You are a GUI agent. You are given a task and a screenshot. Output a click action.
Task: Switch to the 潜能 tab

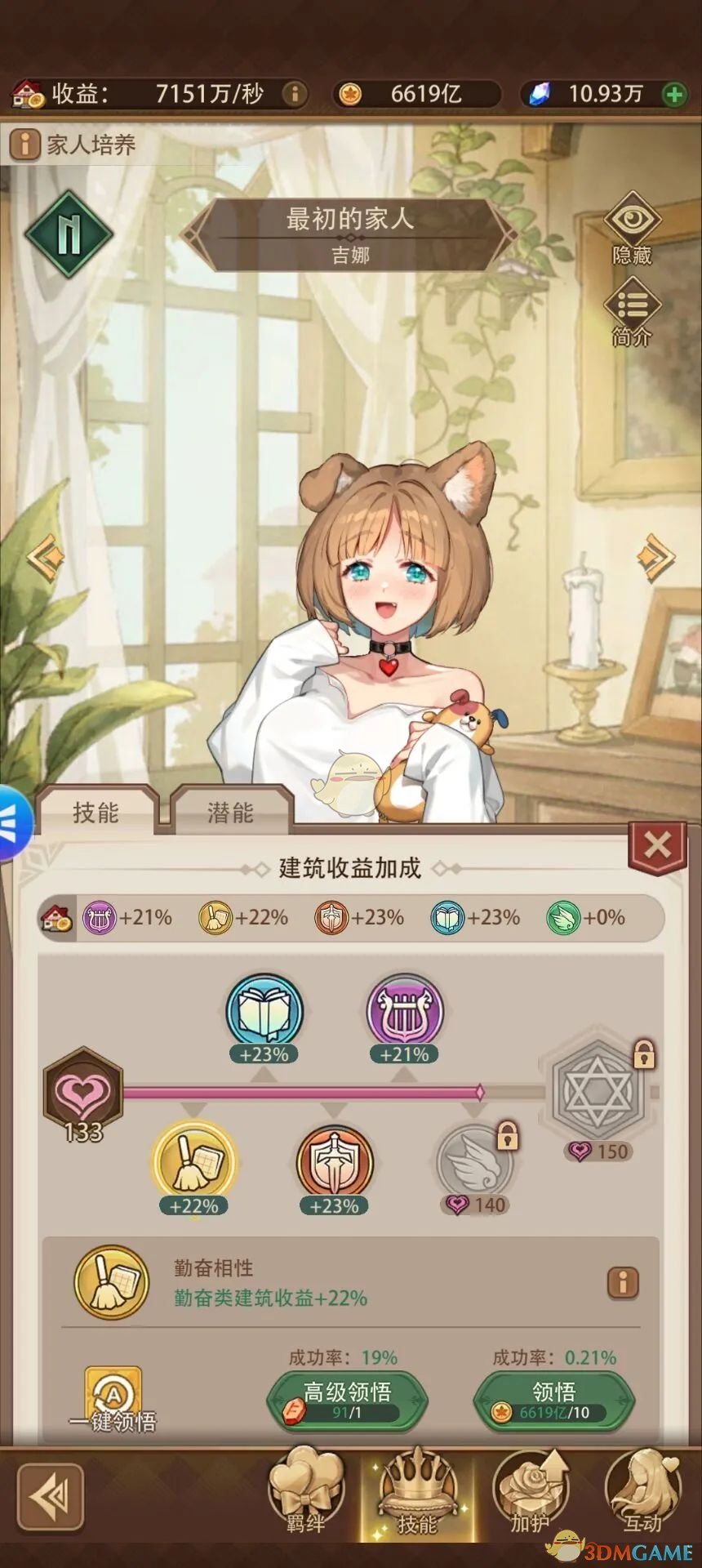coord(230,812)
